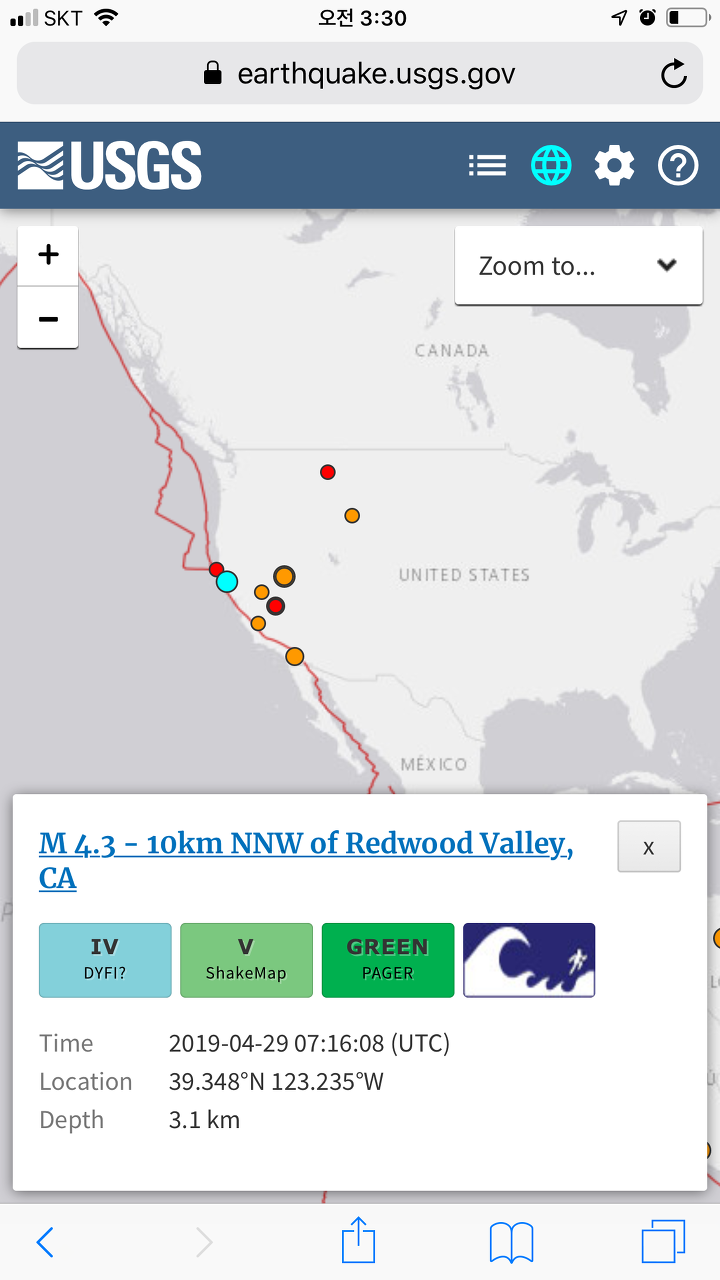Close the earthquake details popup
The height and width of the screenshot is (1280, 720).
click(x=649, y=847)
